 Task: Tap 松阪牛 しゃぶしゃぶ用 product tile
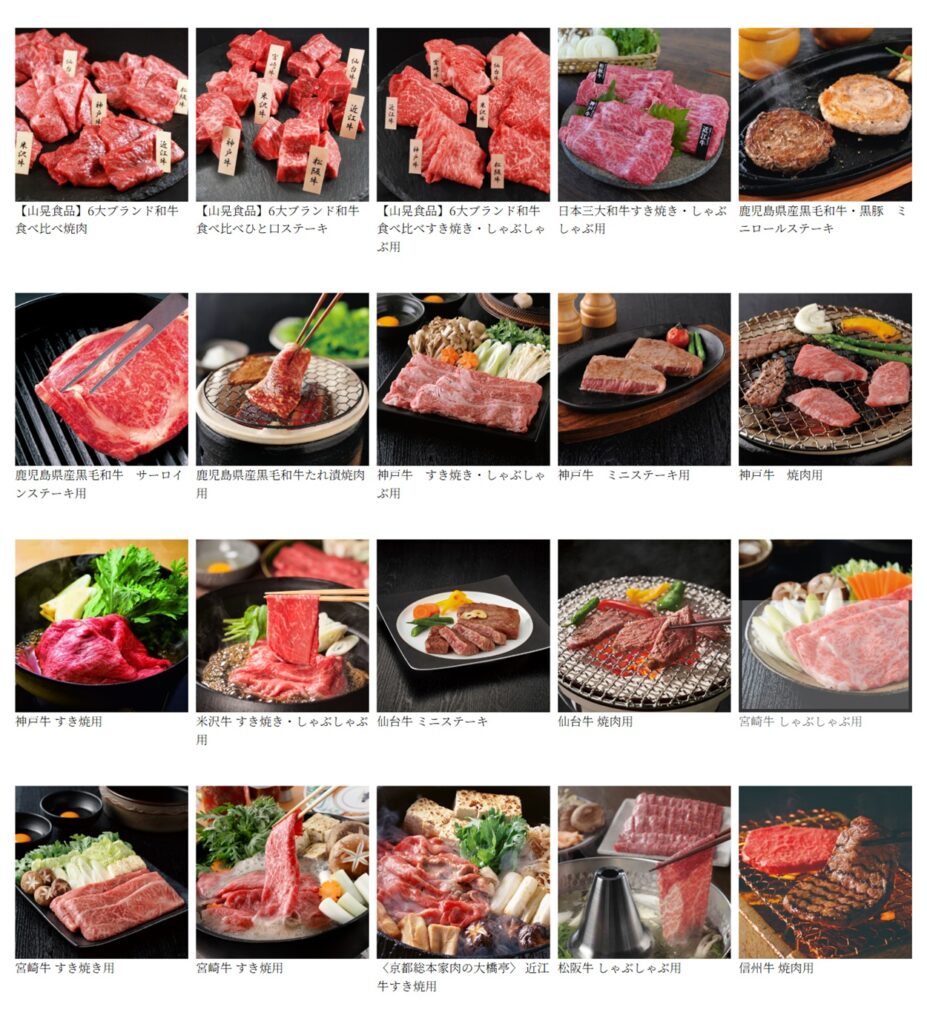click(644, 872)
